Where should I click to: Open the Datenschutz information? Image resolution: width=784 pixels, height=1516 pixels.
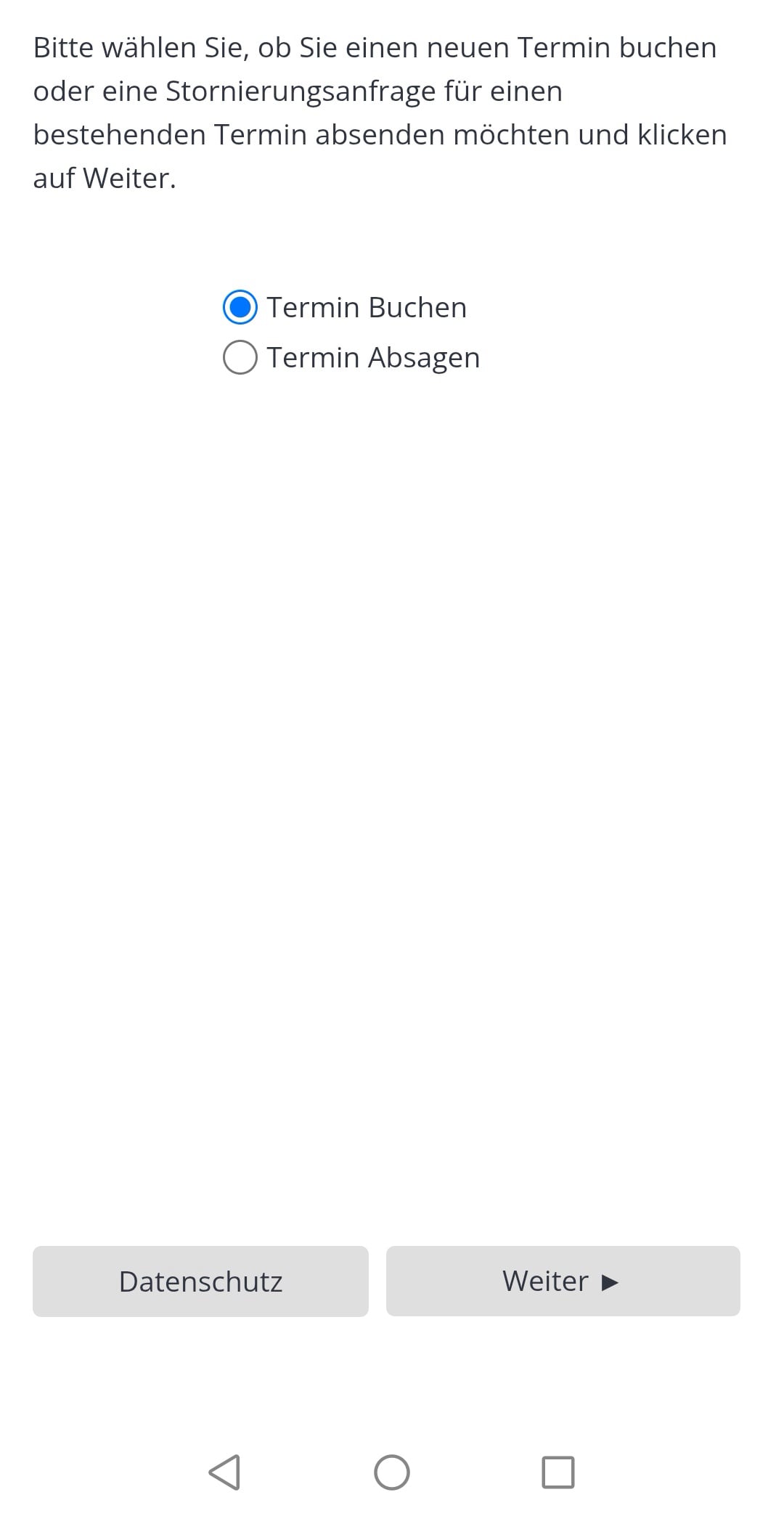[x=200, y=1281]
